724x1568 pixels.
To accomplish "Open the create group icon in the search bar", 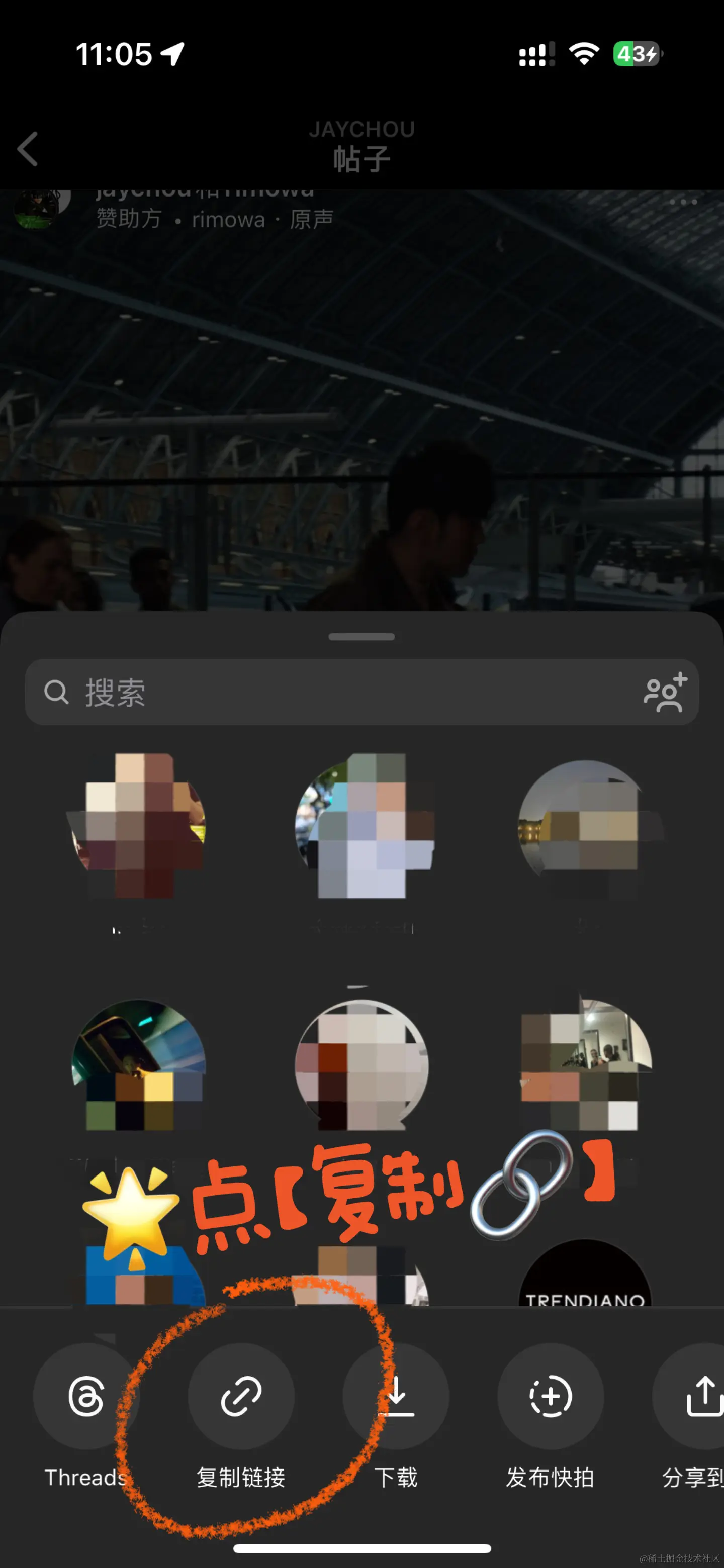I will 665,692.
